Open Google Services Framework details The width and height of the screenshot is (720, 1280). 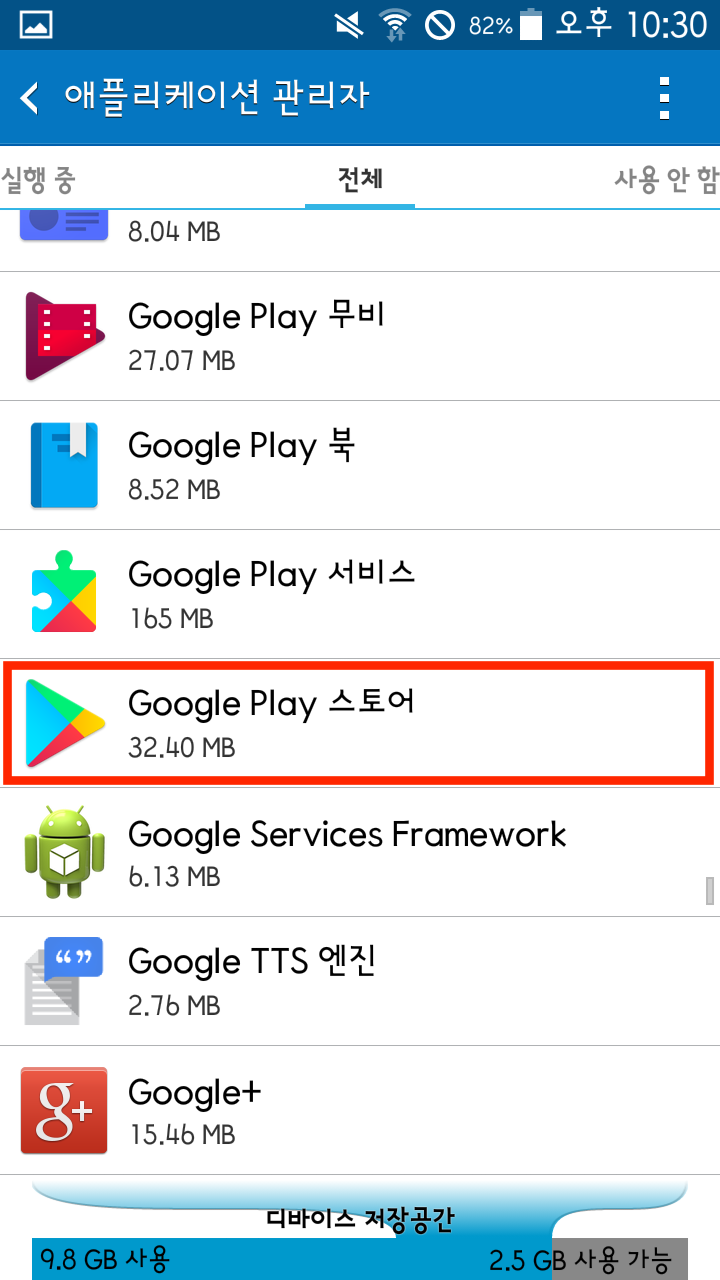360,852
